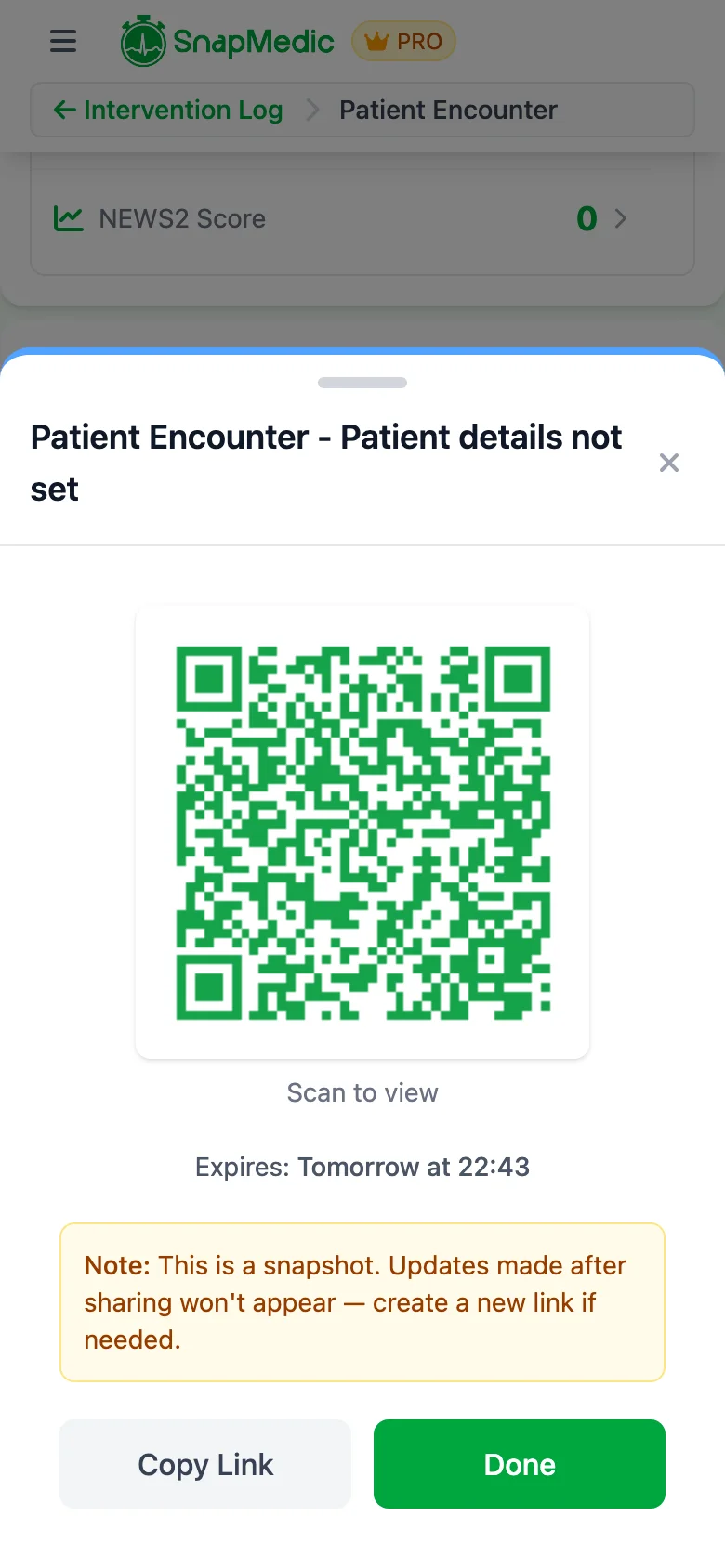Copy the share link

(205, 1464)
